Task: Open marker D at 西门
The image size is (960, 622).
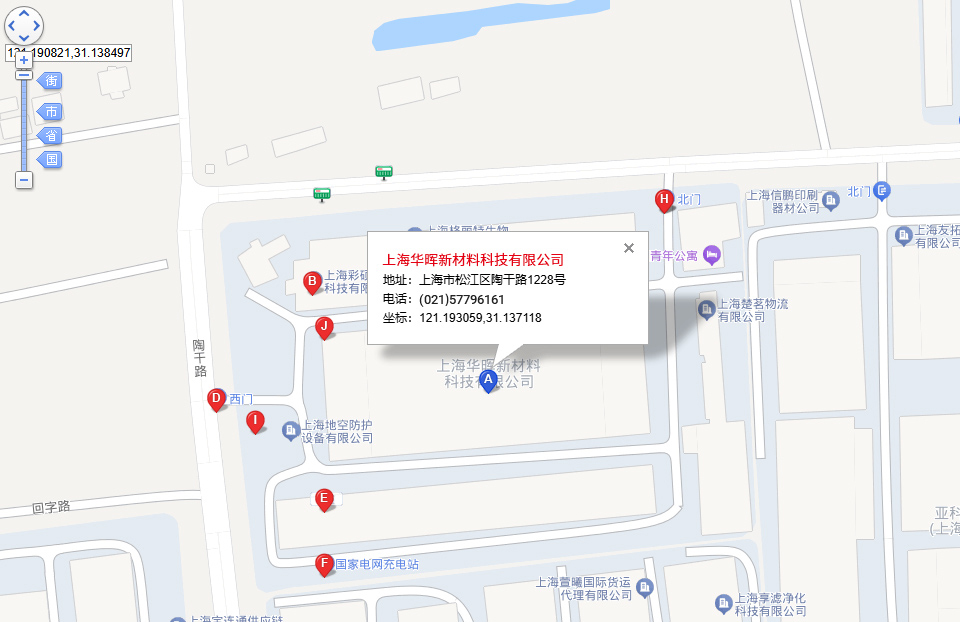Action: tap(215, 398)
